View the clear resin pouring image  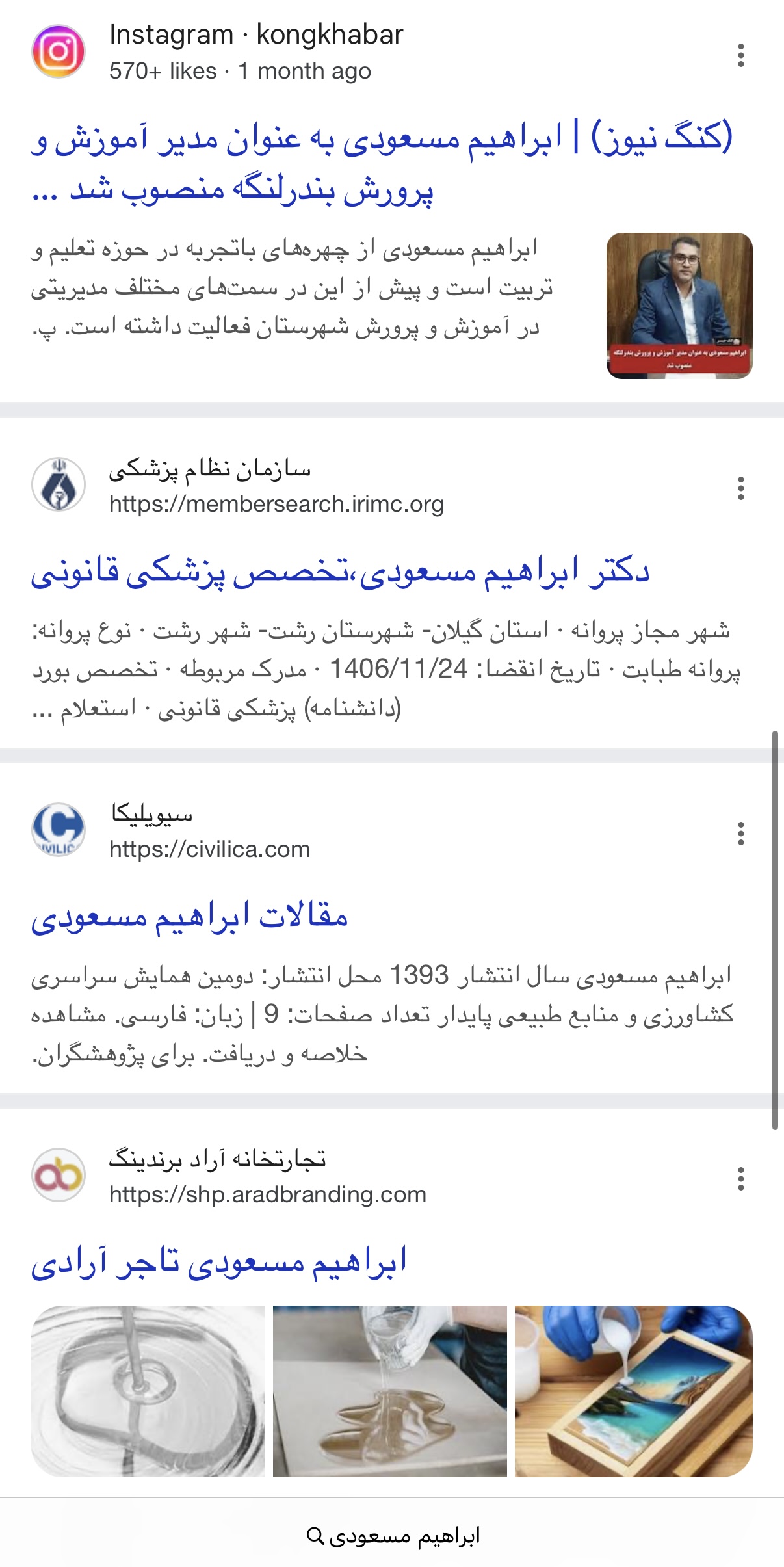tap(148, 1390)
